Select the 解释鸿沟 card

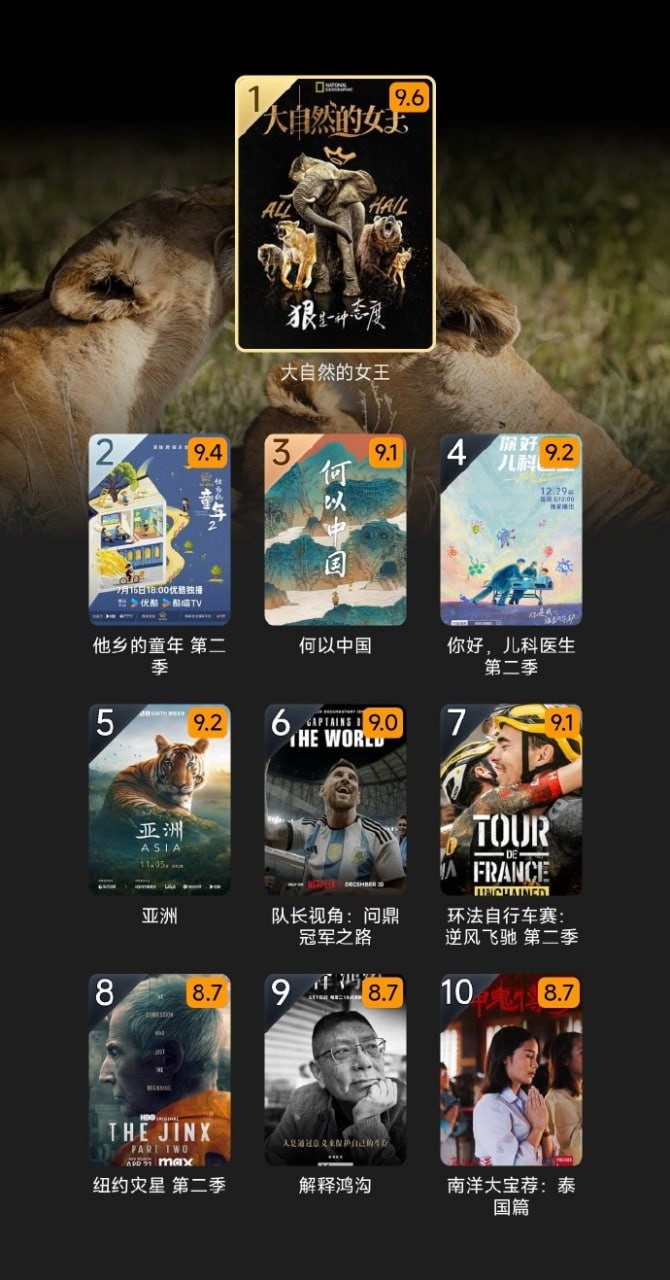click(335, 1070)
